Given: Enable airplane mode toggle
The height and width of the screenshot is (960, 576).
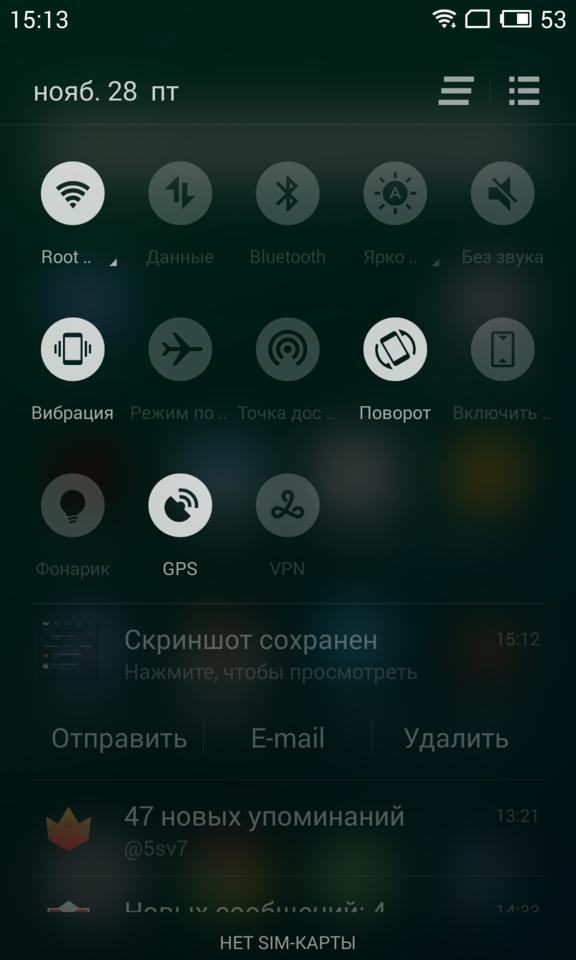Looking at the screenshot, I should click(180, 350).
